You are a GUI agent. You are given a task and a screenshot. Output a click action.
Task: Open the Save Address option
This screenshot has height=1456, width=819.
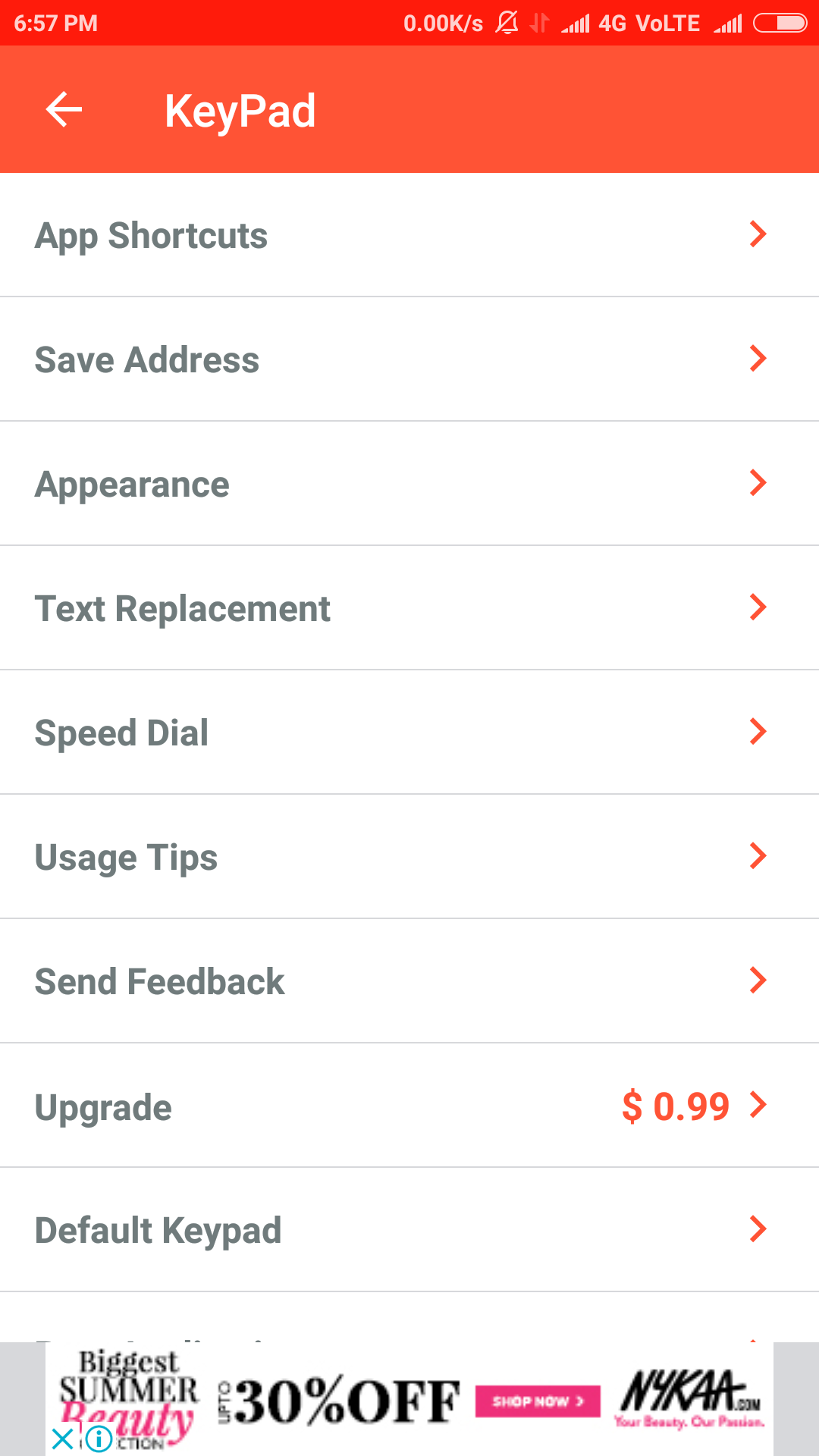pos(409,359)
